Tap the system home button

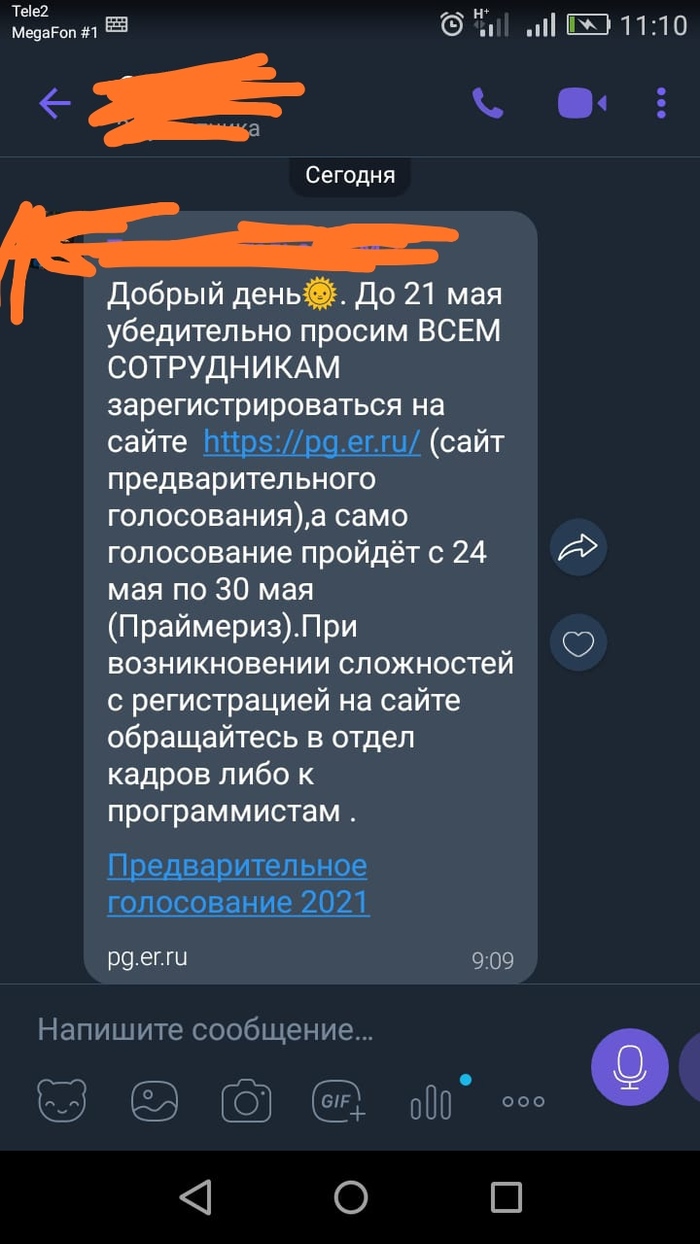(350, 1197)
